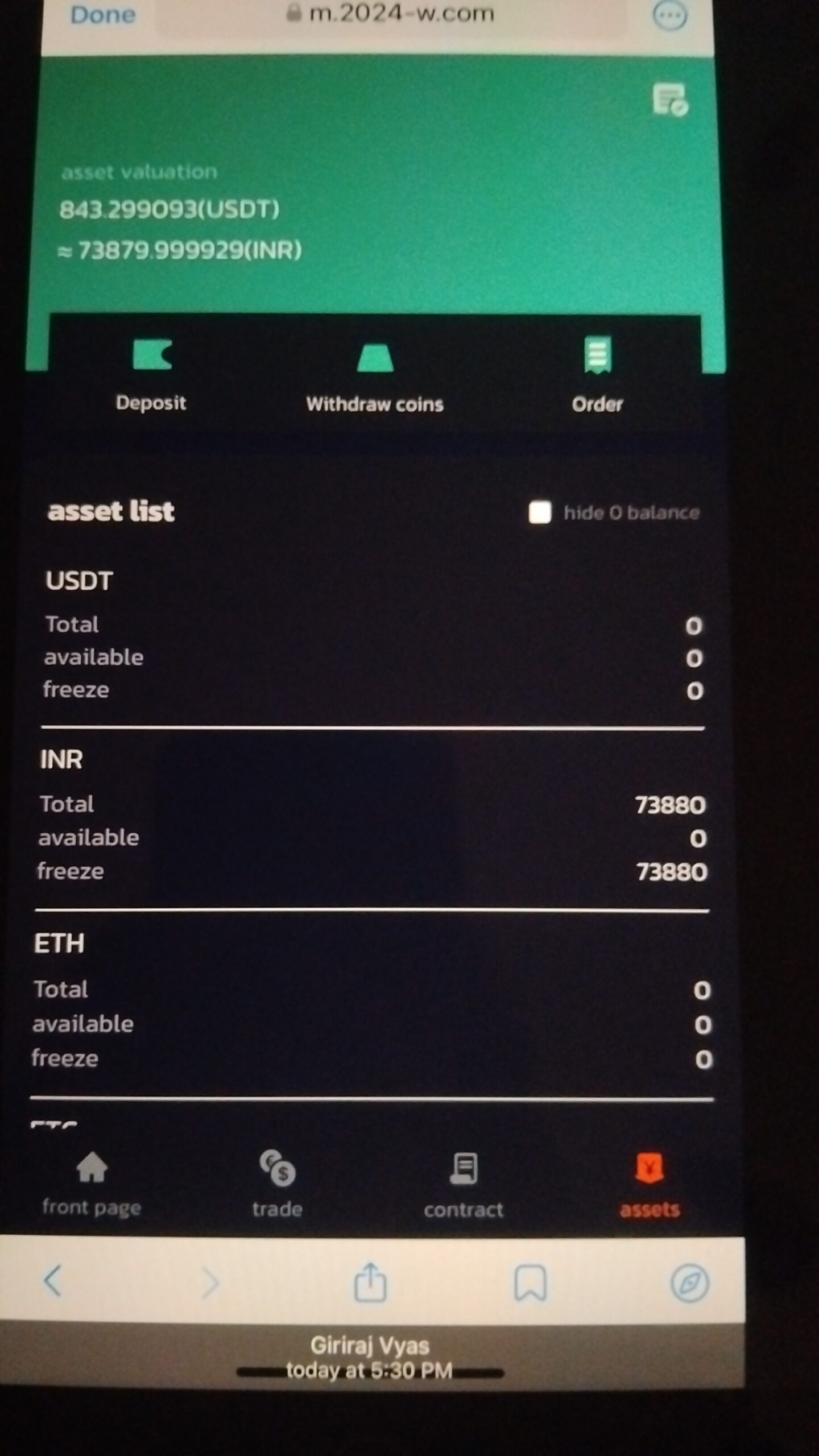
Task: View the Order history
Action: point(597,373)
